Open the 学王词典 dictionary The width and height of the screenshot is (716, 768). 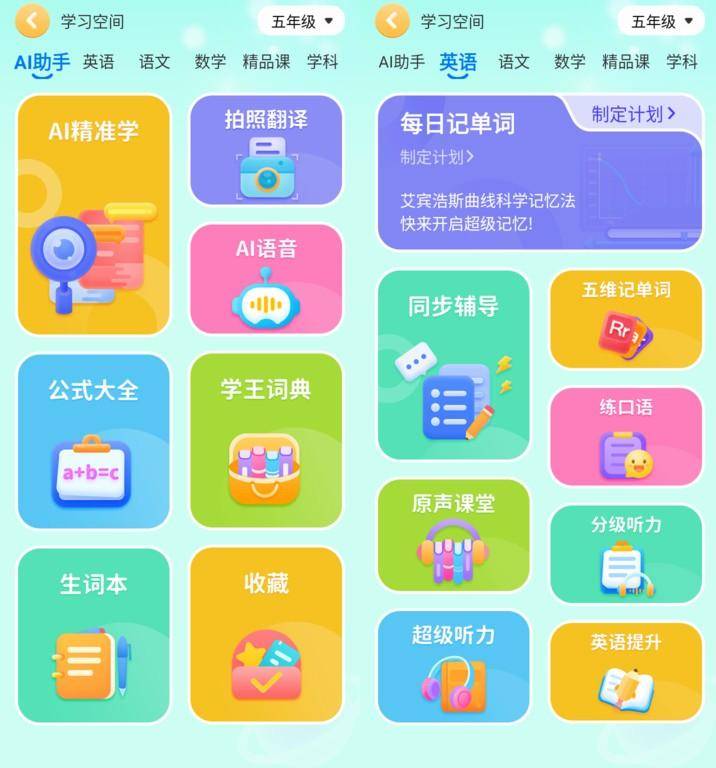tap(266, 441)
